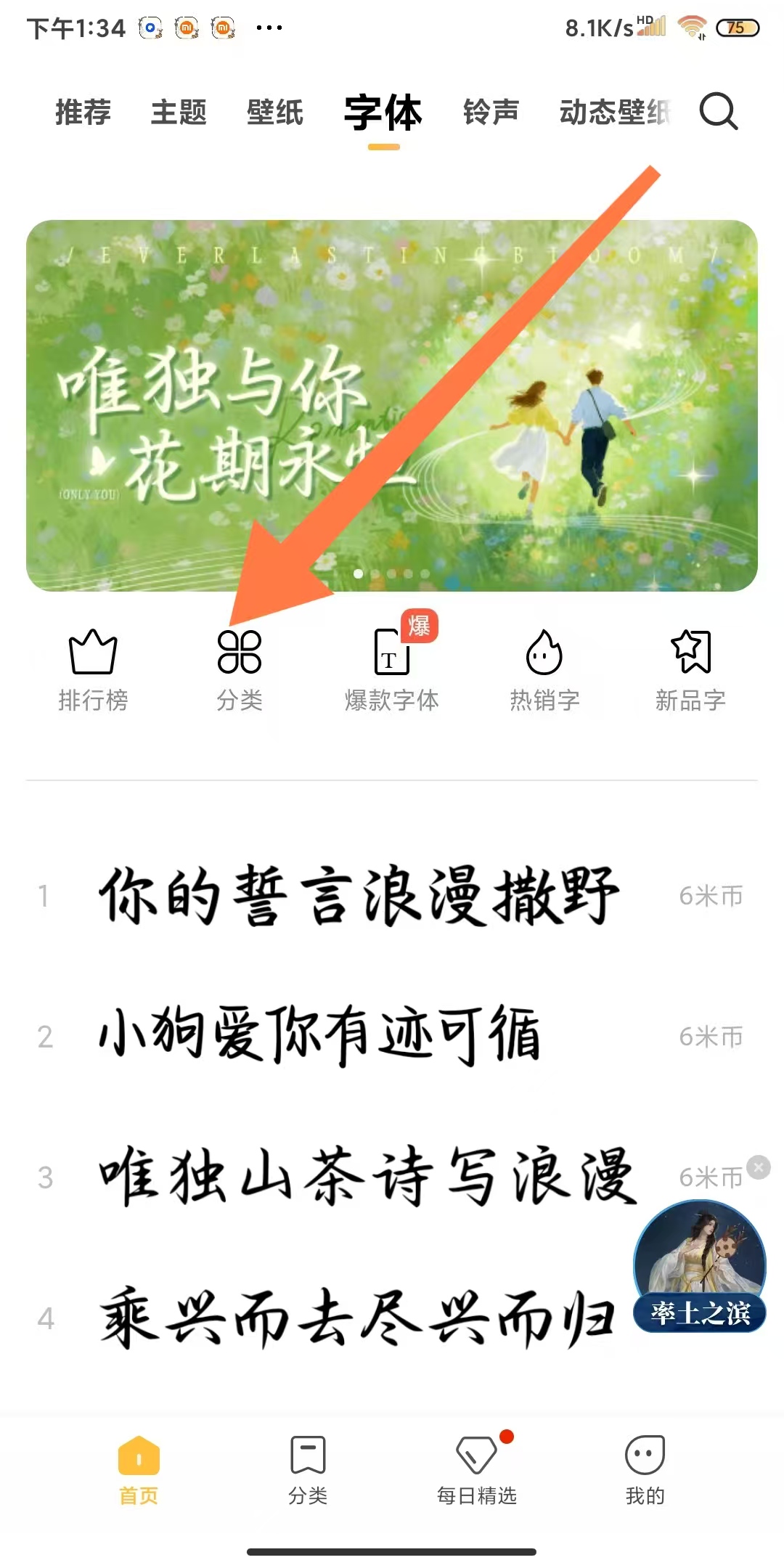Open the 排行榜 rankings shortcut

(93, 669)
